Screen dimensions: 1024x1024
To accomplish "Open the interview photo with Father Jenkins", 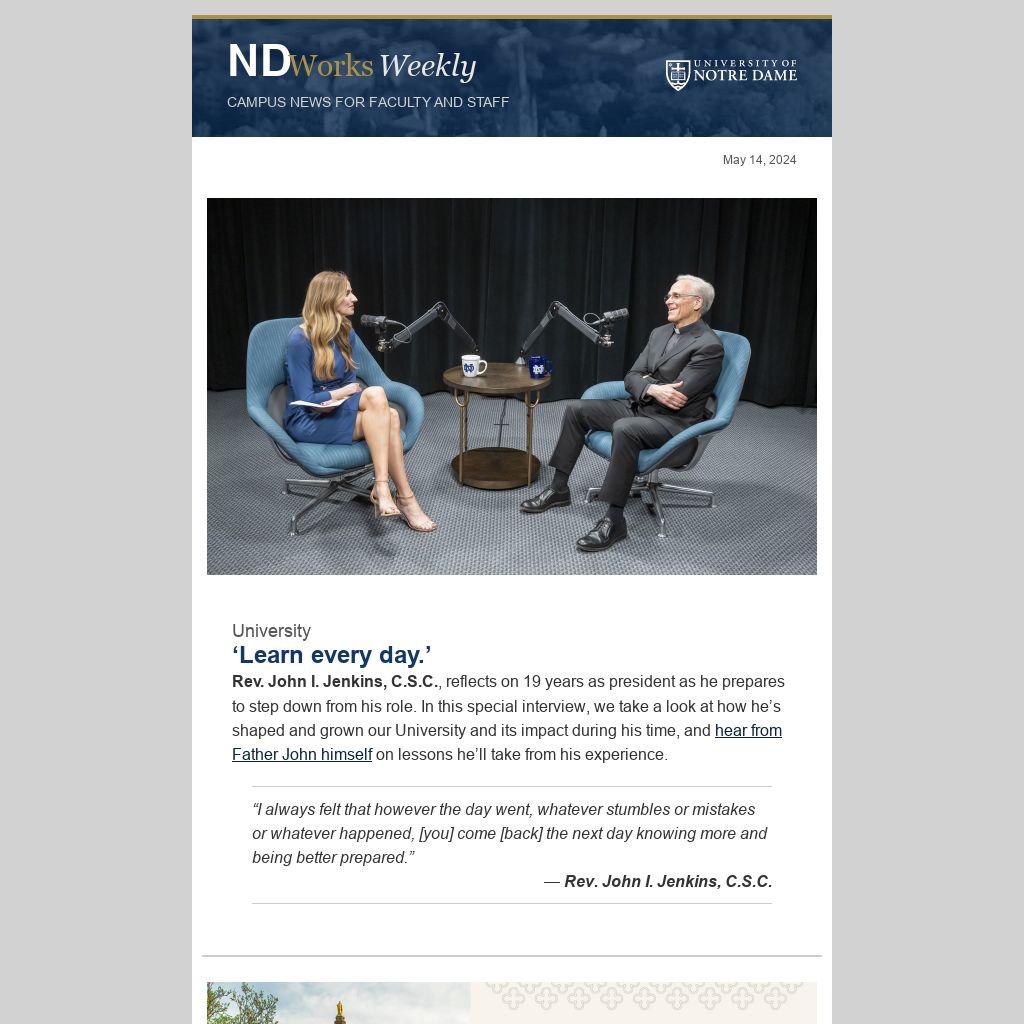I will pos(511,386).
